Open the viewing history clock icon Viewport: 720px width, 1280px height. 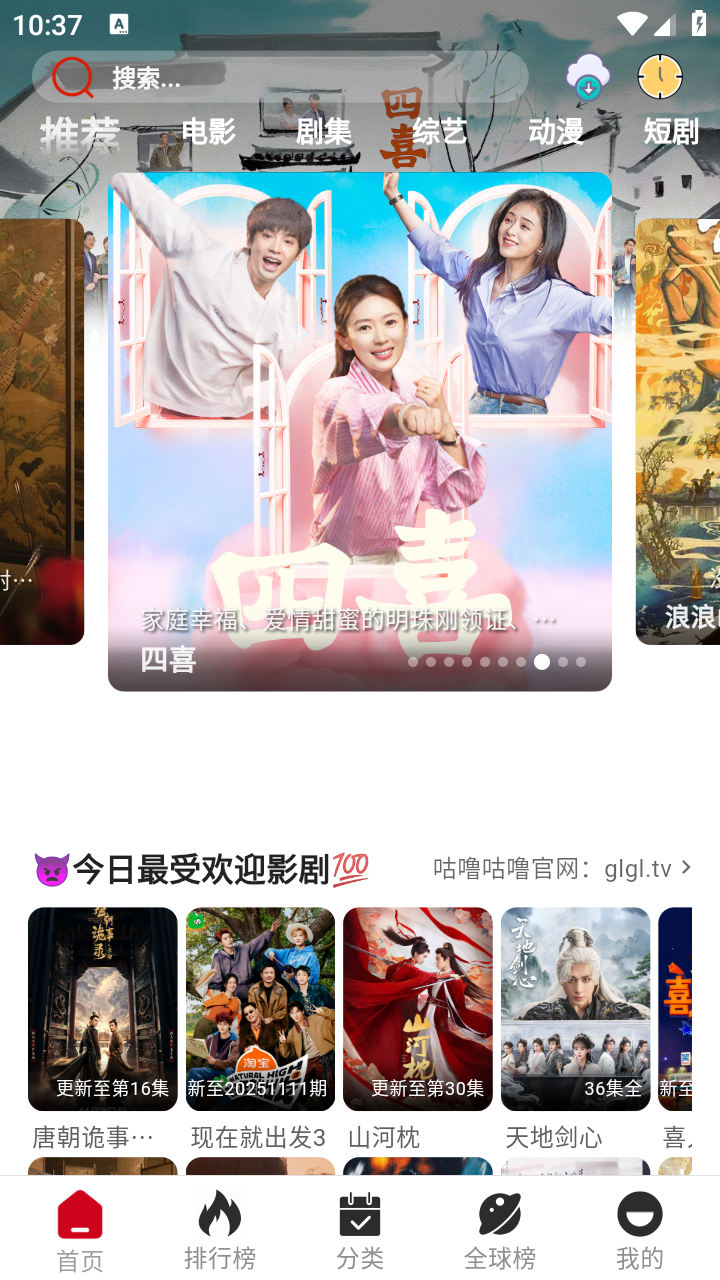pyautogui.click(x=661, y=76)
